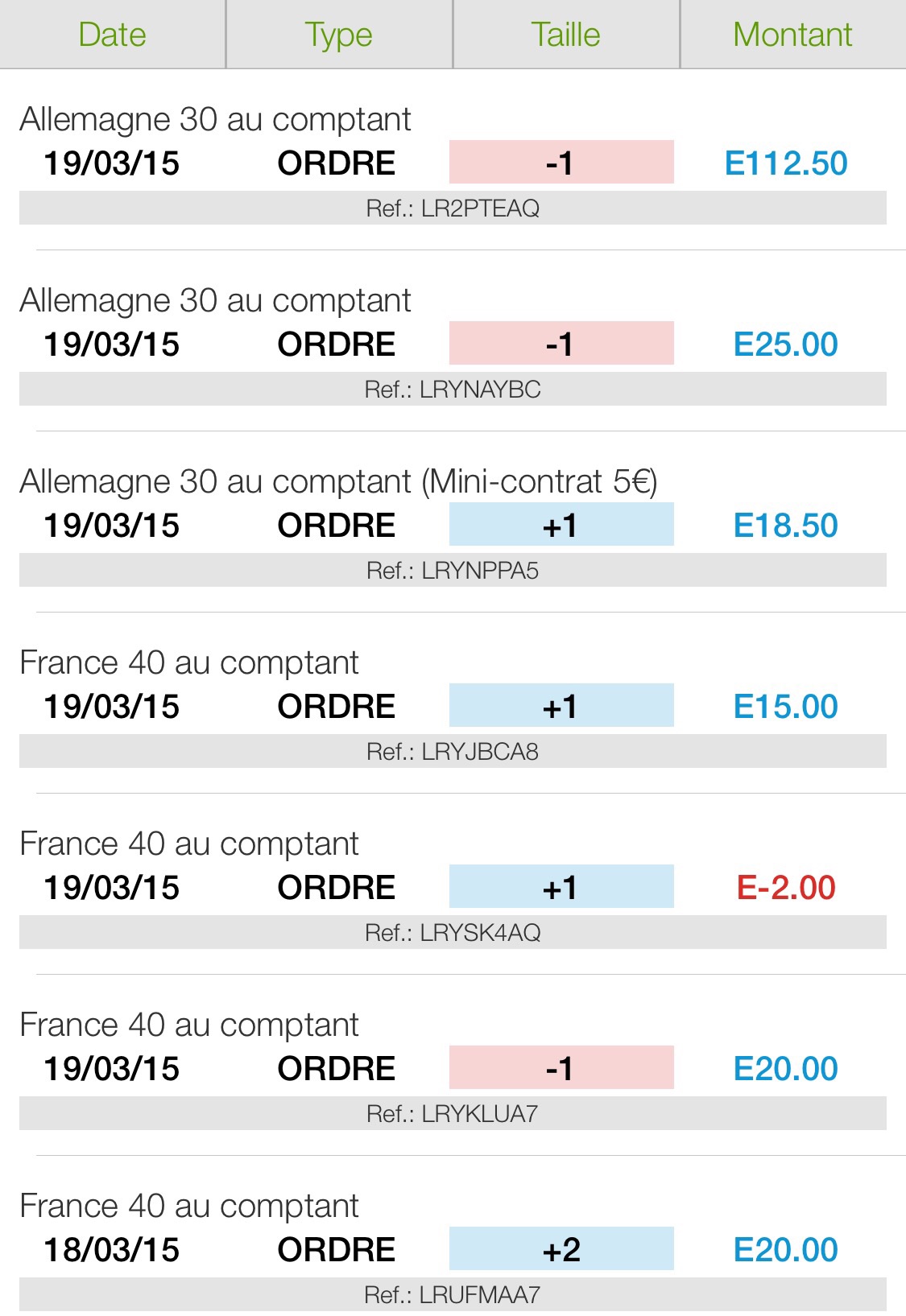Sort the history by Date column
906x1316 pixels.
[113, 35]
